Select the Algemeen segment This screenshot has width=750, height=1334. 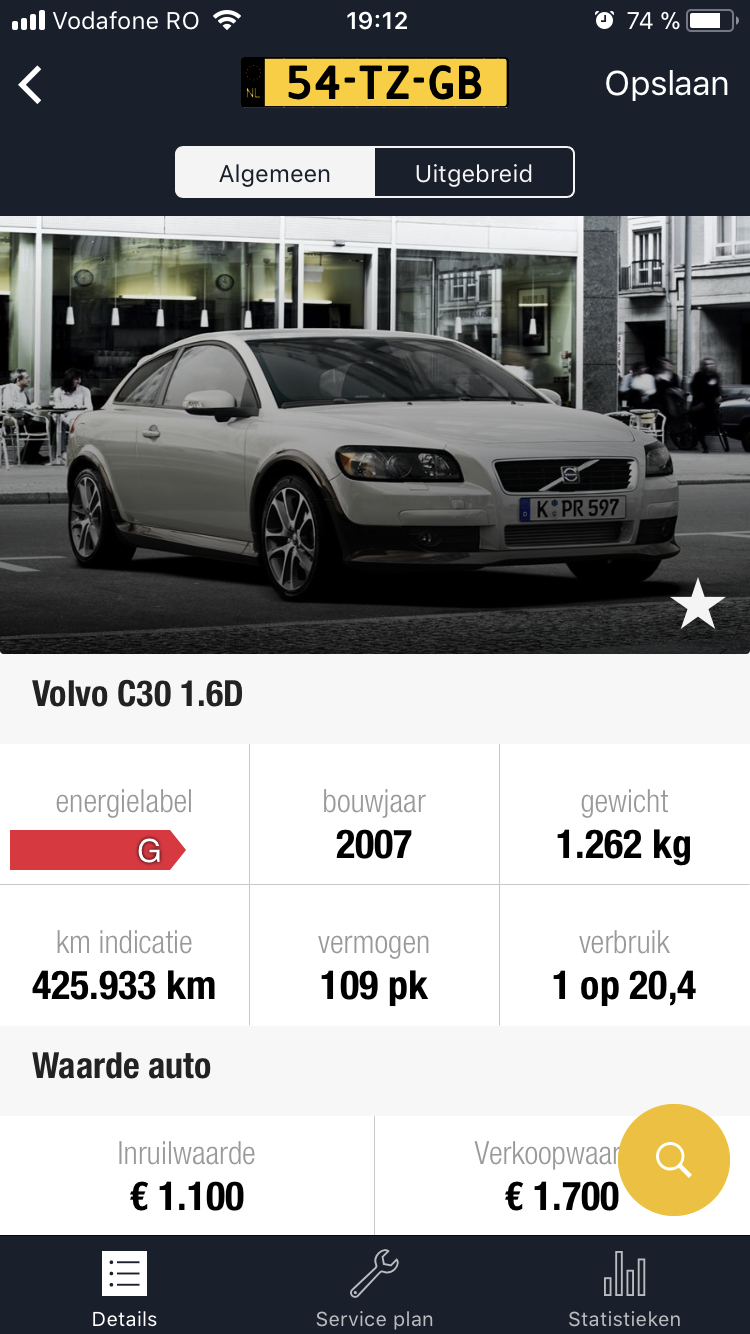(275, 173)
